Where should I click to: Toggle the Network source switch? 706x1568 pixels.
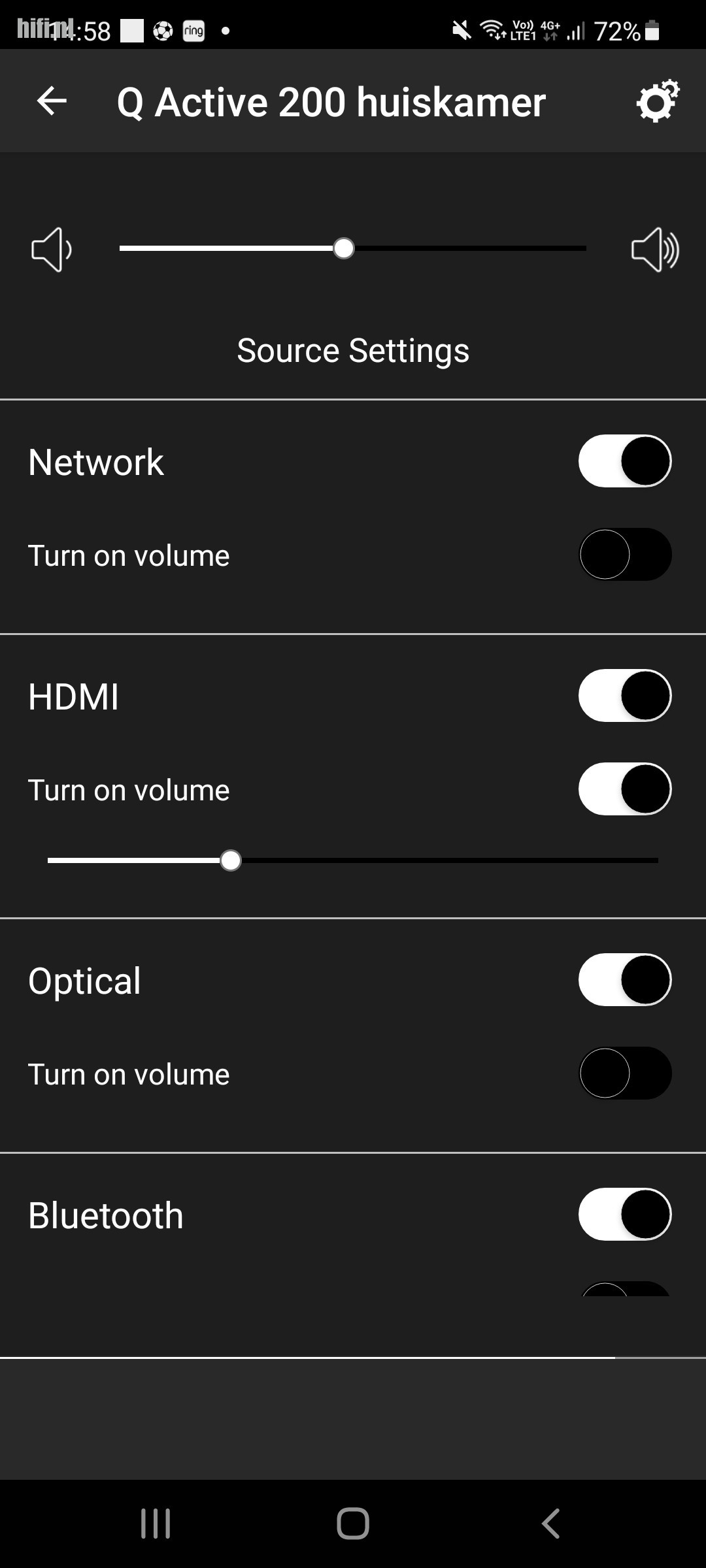click(x=625, y=461)
